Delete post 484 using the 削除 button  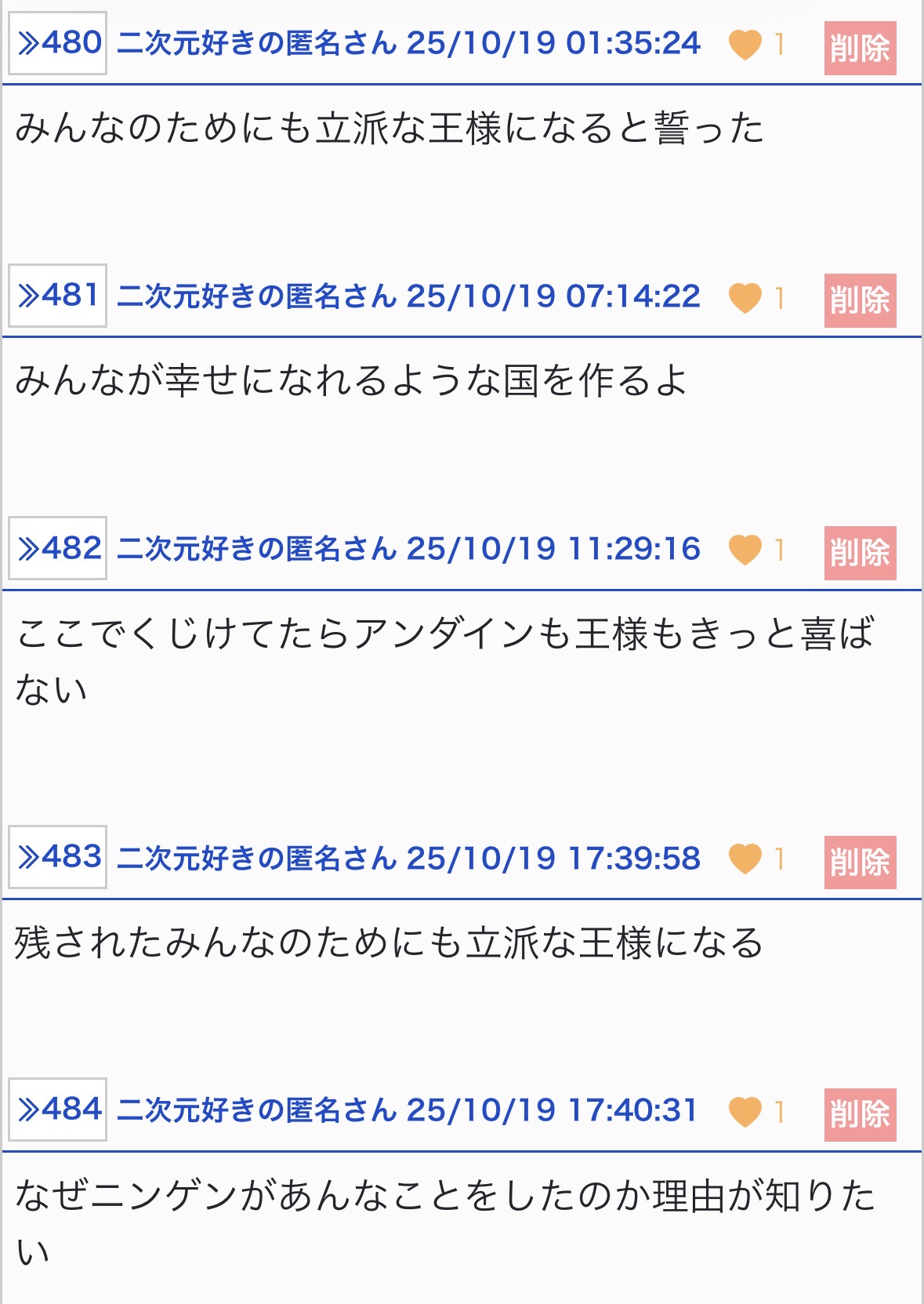point(860,1114)
